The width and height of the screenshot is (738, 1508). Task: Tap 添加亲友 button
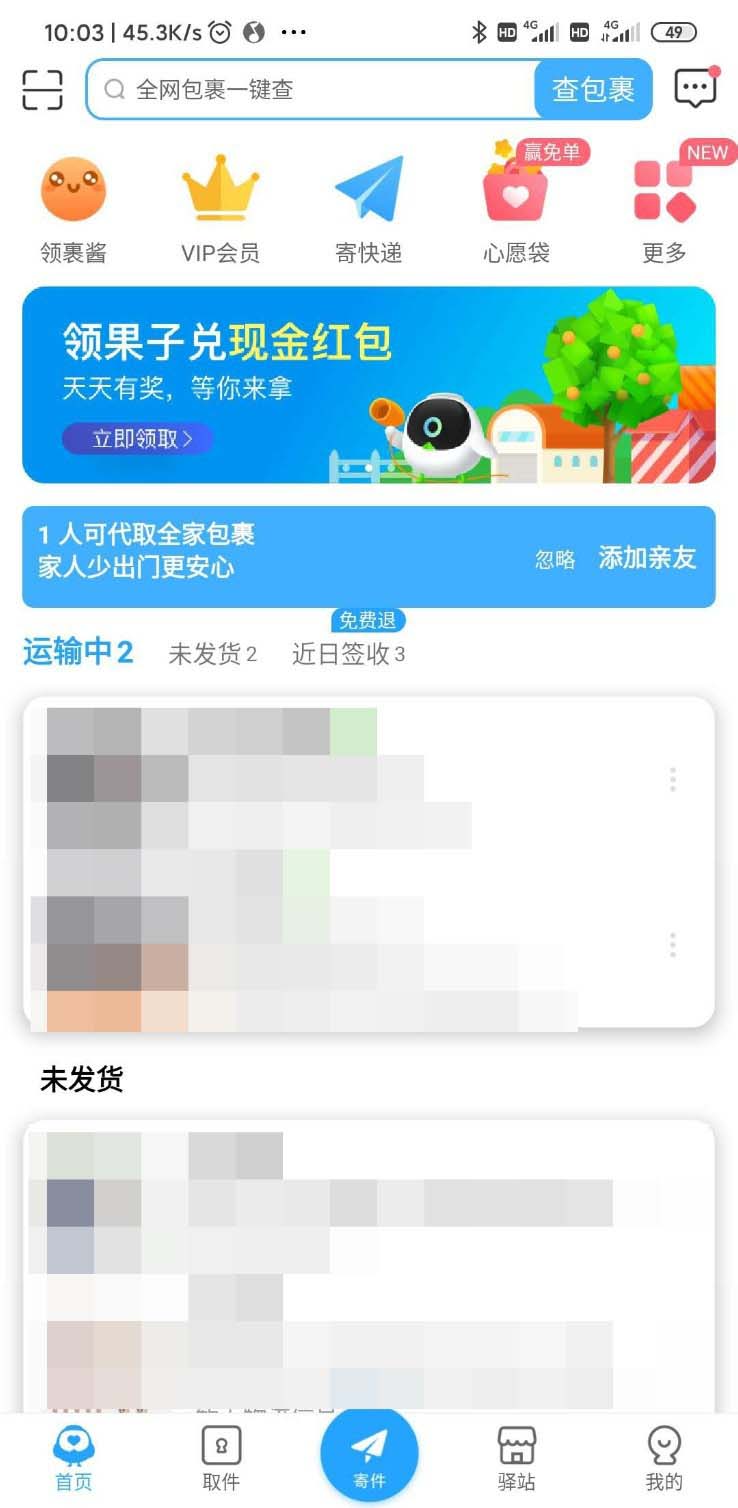647,558
